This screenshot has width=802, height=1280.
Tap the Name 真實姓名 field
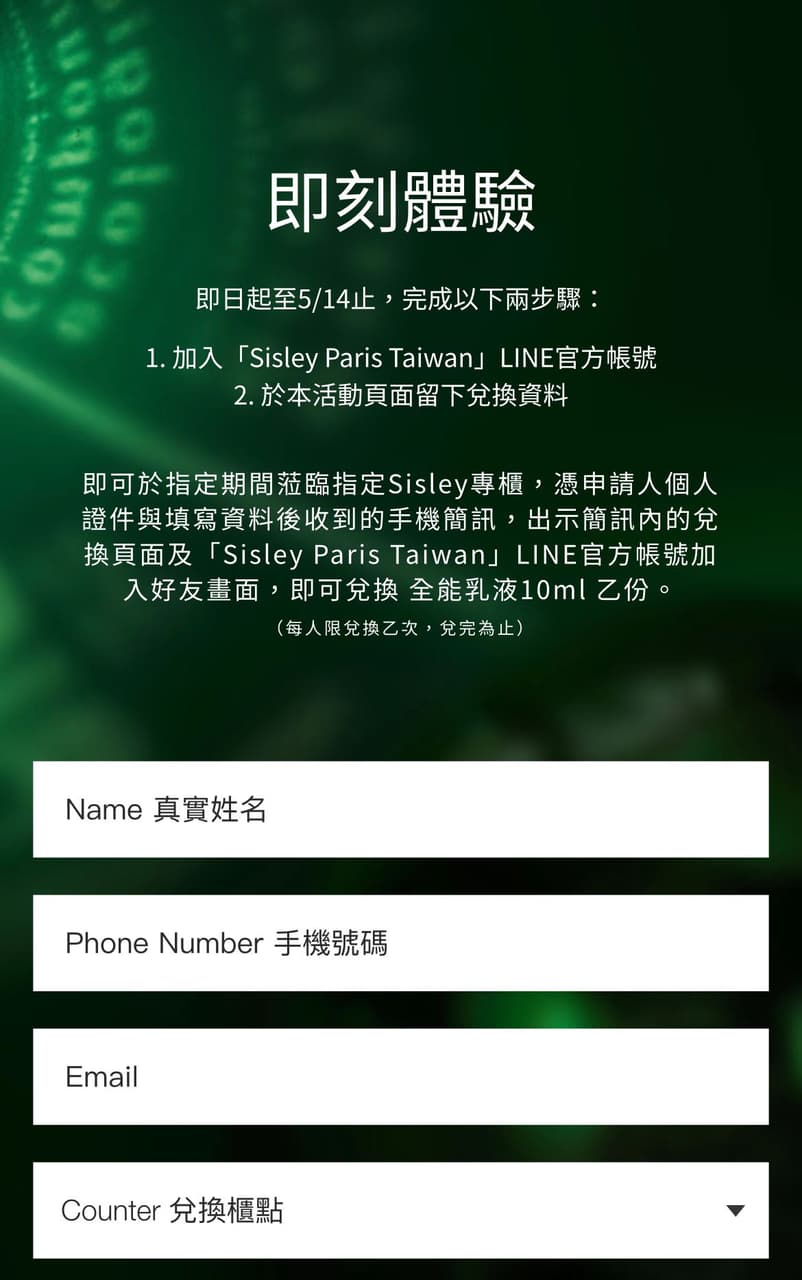(x=400, y=809)
